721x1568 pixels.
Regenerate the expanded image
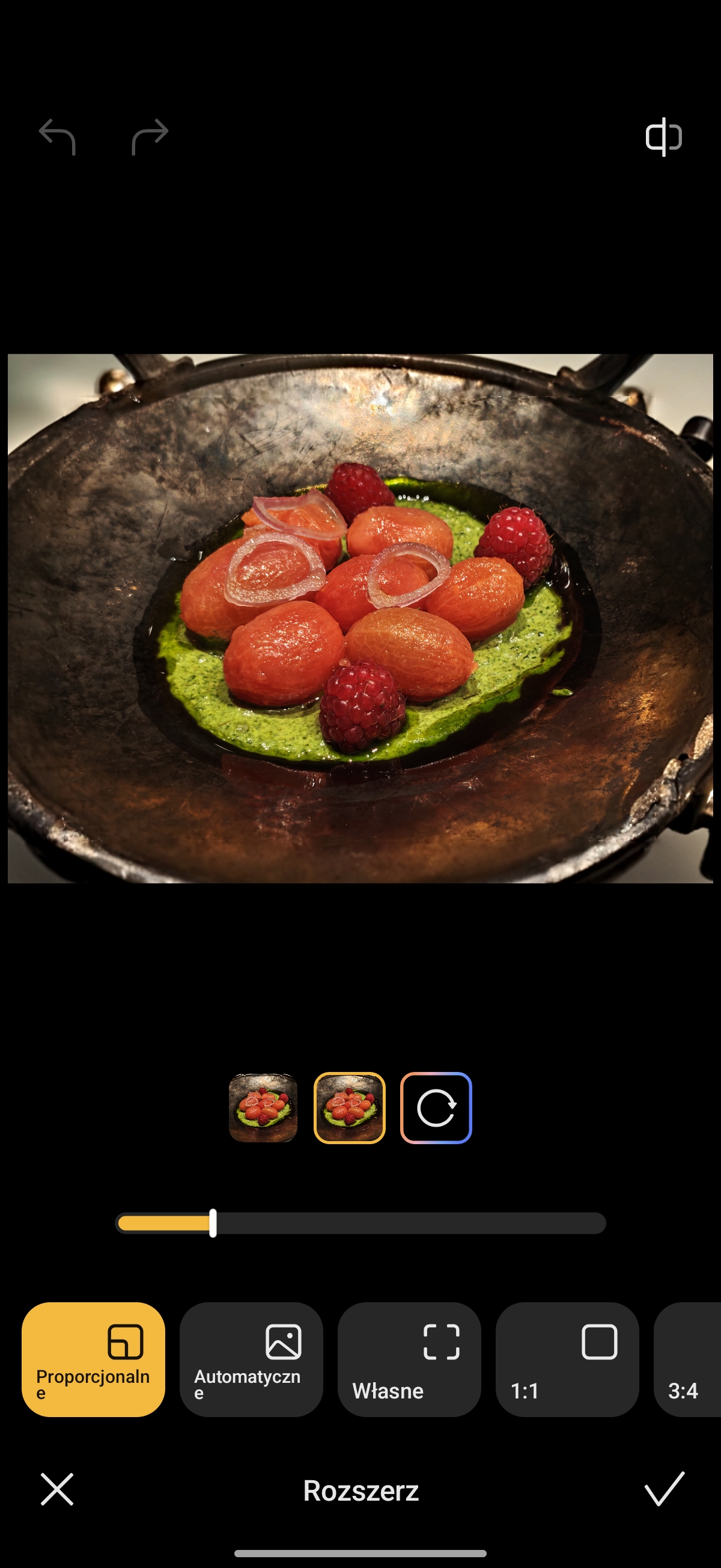(x=436, y=1108)
